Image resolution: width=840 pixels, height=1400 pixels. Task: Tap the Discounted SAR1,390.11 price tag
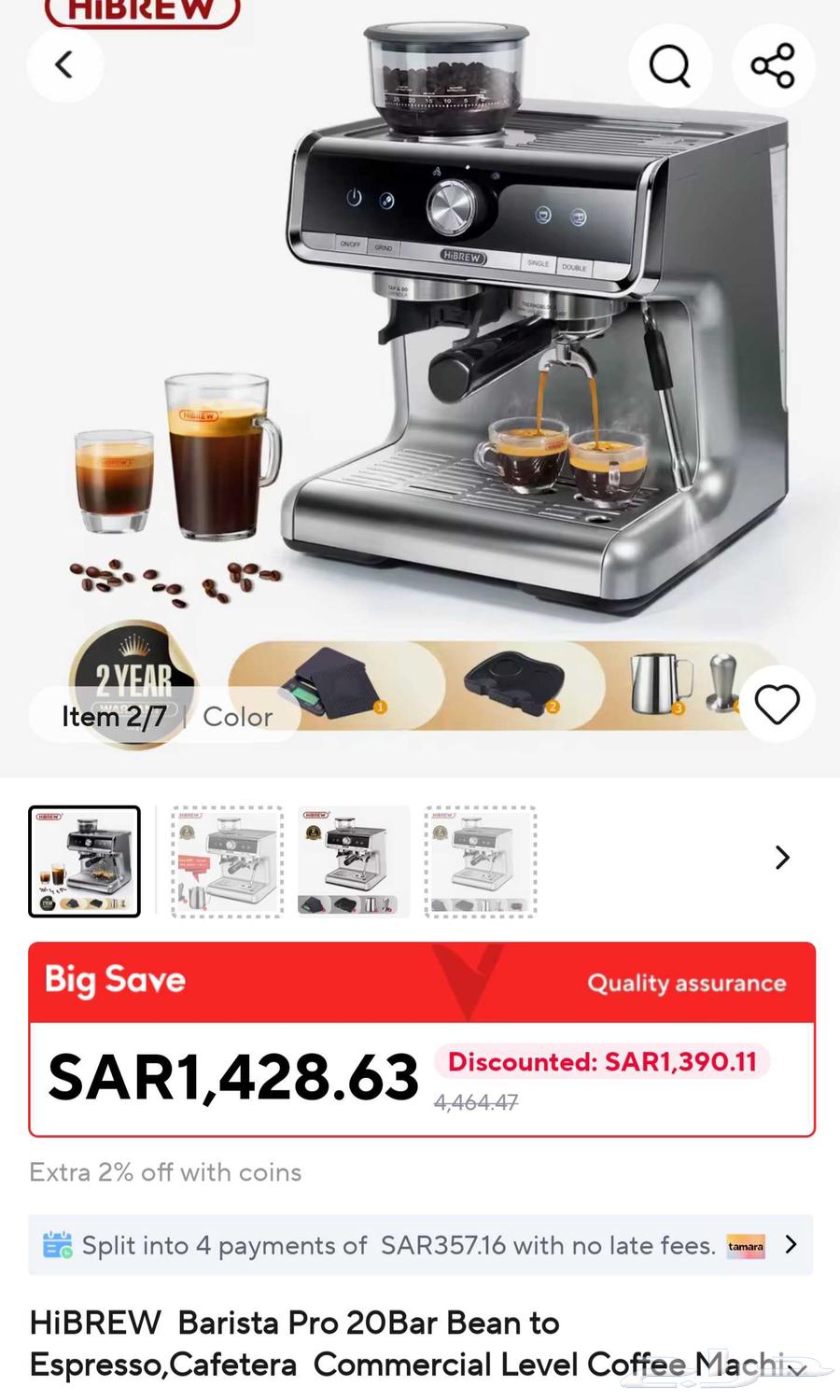click(x=601, y=1062)
